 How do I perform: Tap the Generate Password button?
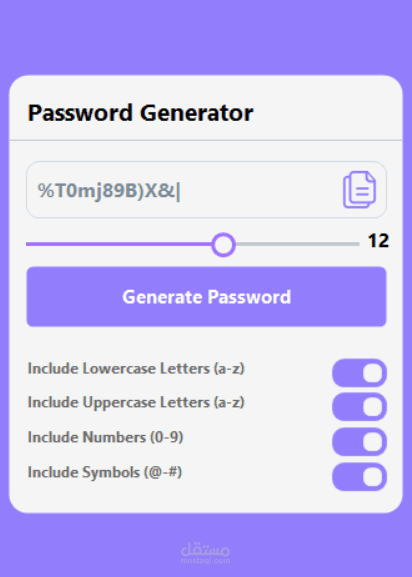pos(206,297)
